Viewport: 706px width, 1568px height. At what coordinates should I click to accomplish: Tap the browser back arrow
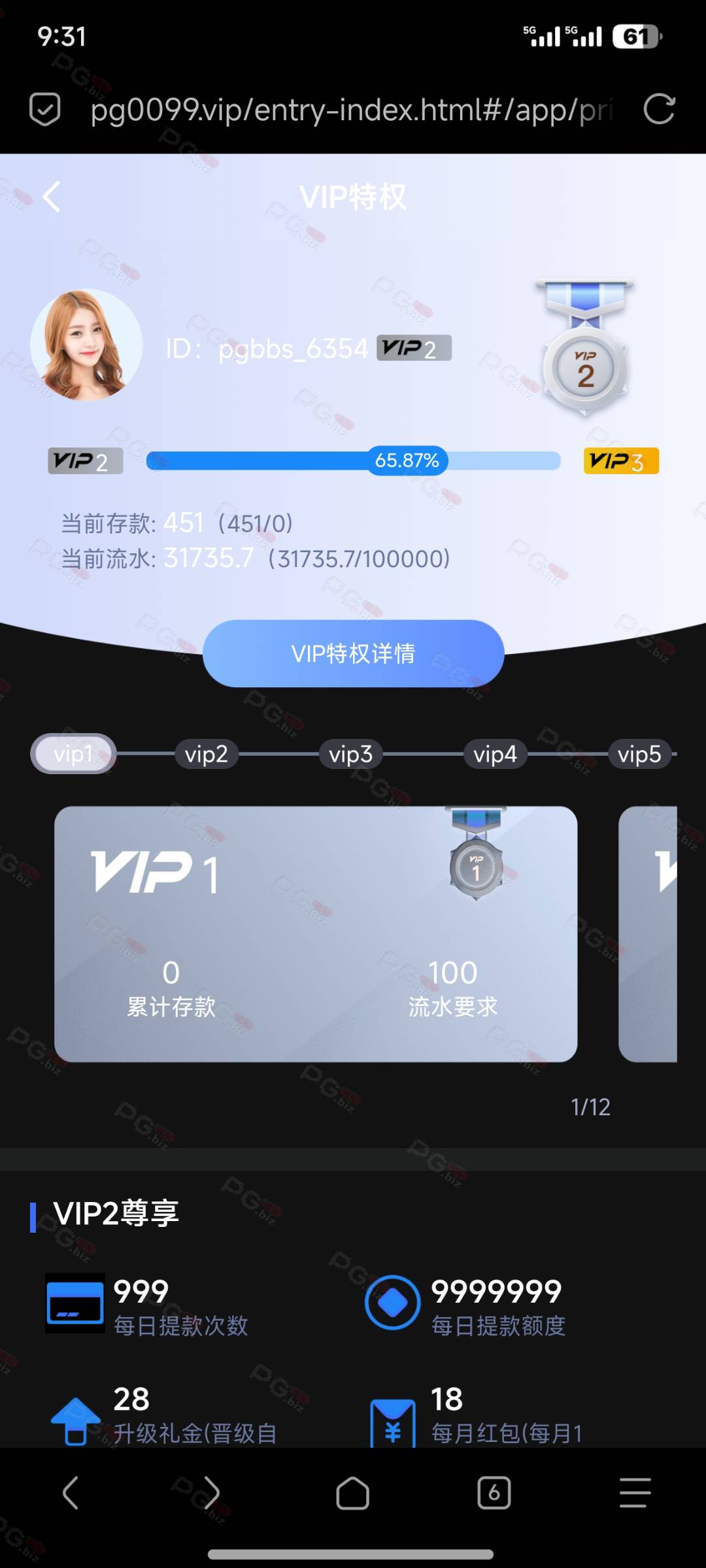pyautogui.click(x=71, y=1493)
